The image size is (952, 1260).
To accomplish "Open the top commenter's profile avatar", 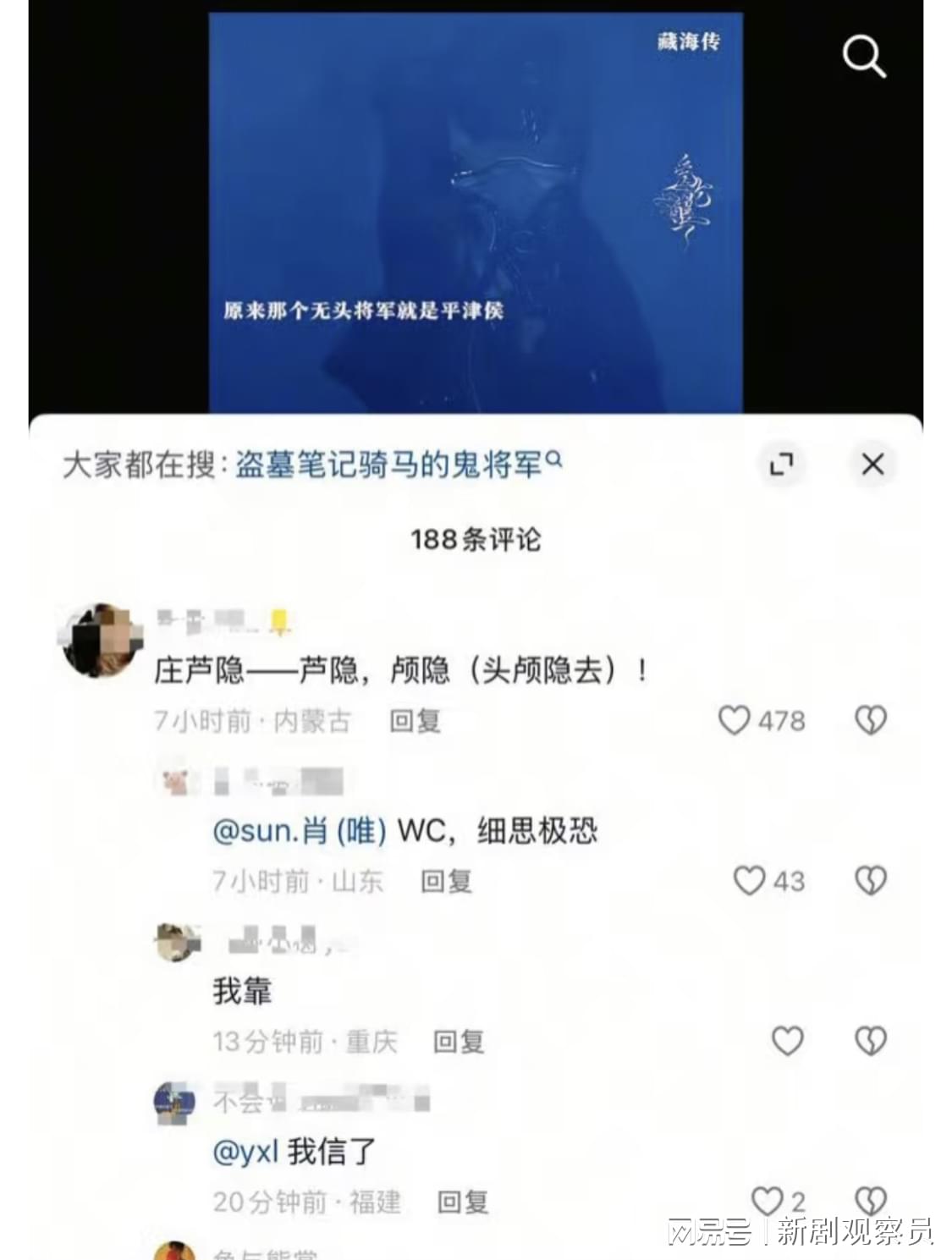I will (x=100, y=640).
